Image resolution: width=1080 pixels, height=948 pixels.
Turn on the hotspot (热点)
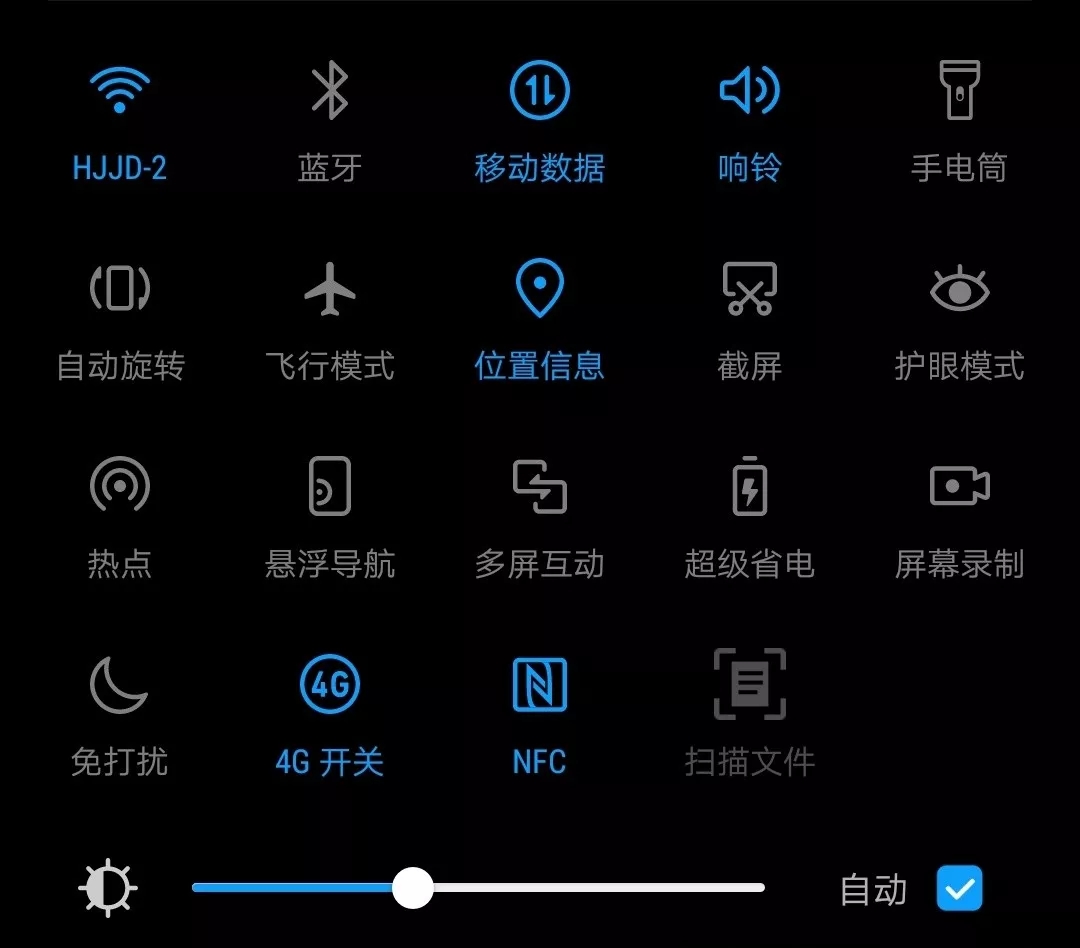pos(120,486)
